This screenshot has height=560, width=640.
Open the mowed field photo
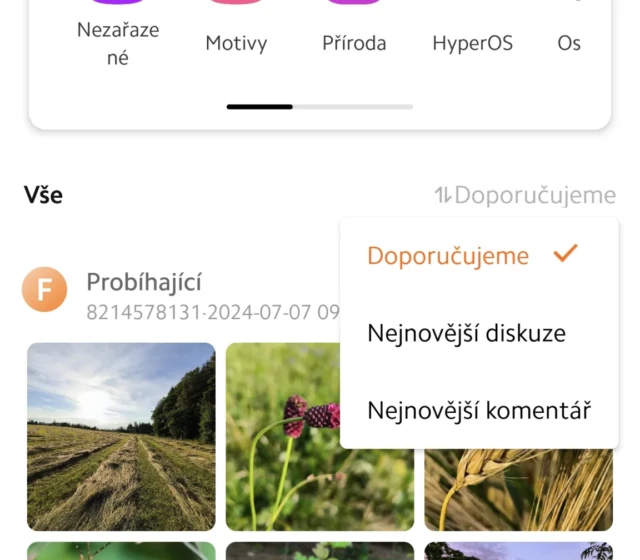121,436
